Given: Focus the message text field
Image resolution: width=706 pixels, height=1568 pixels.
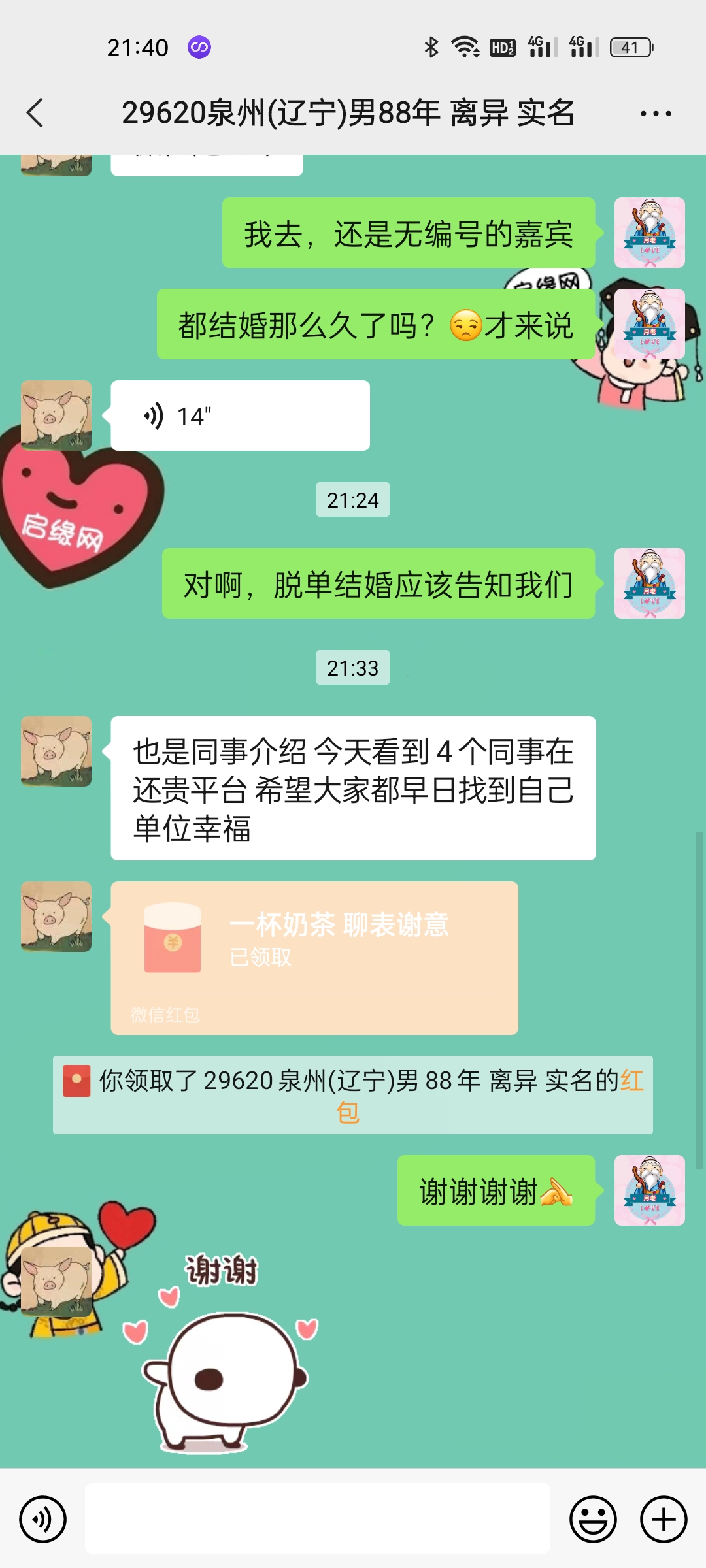Looking at the screenshot, I should [317, 1518].
